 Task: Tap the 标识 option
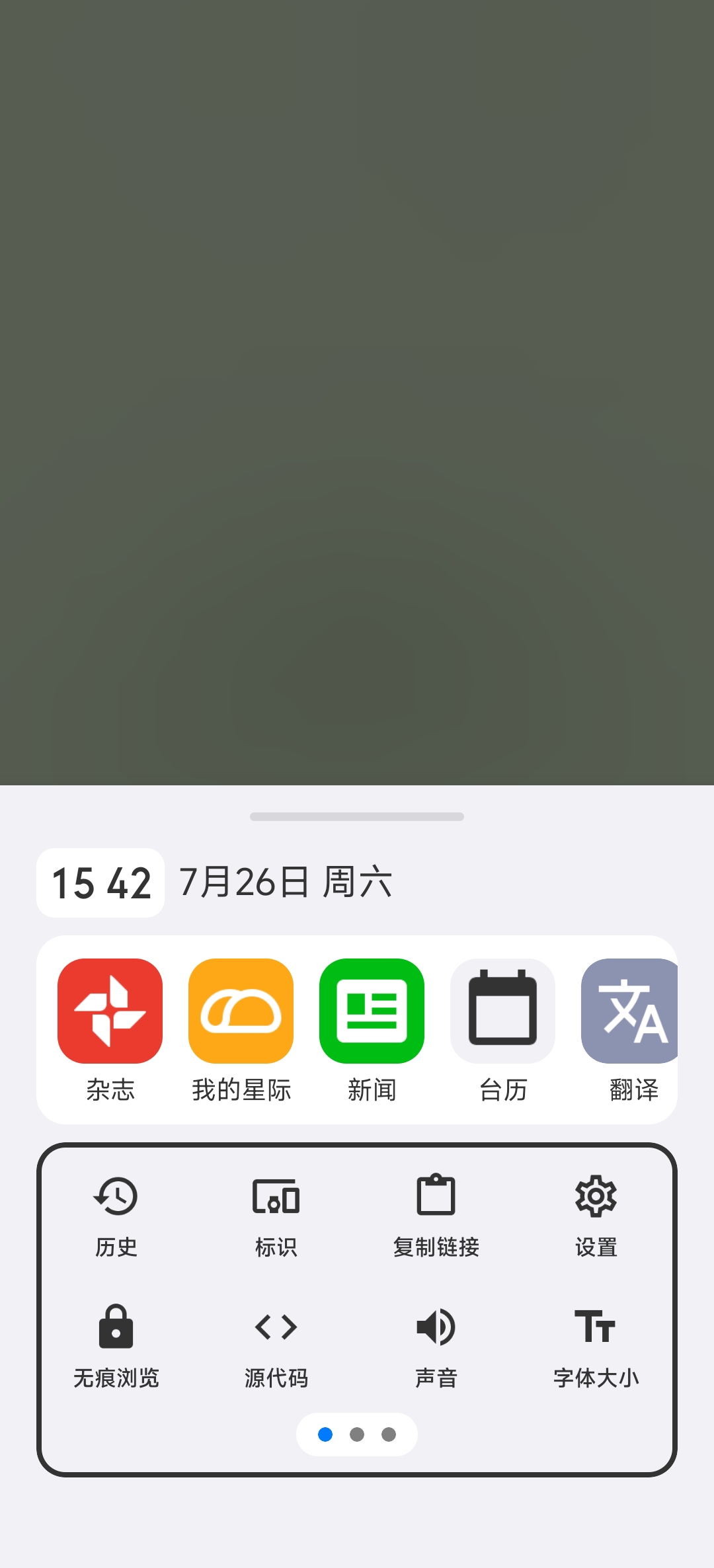click(x=276, y=1215)
